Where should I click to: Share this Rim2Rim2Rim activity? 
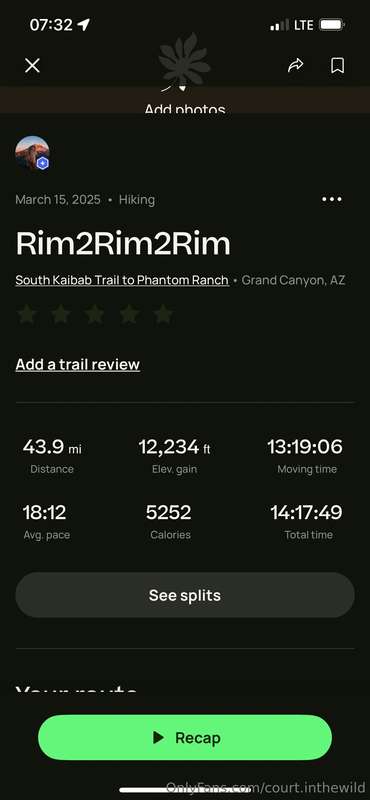[x=295, y=65]
